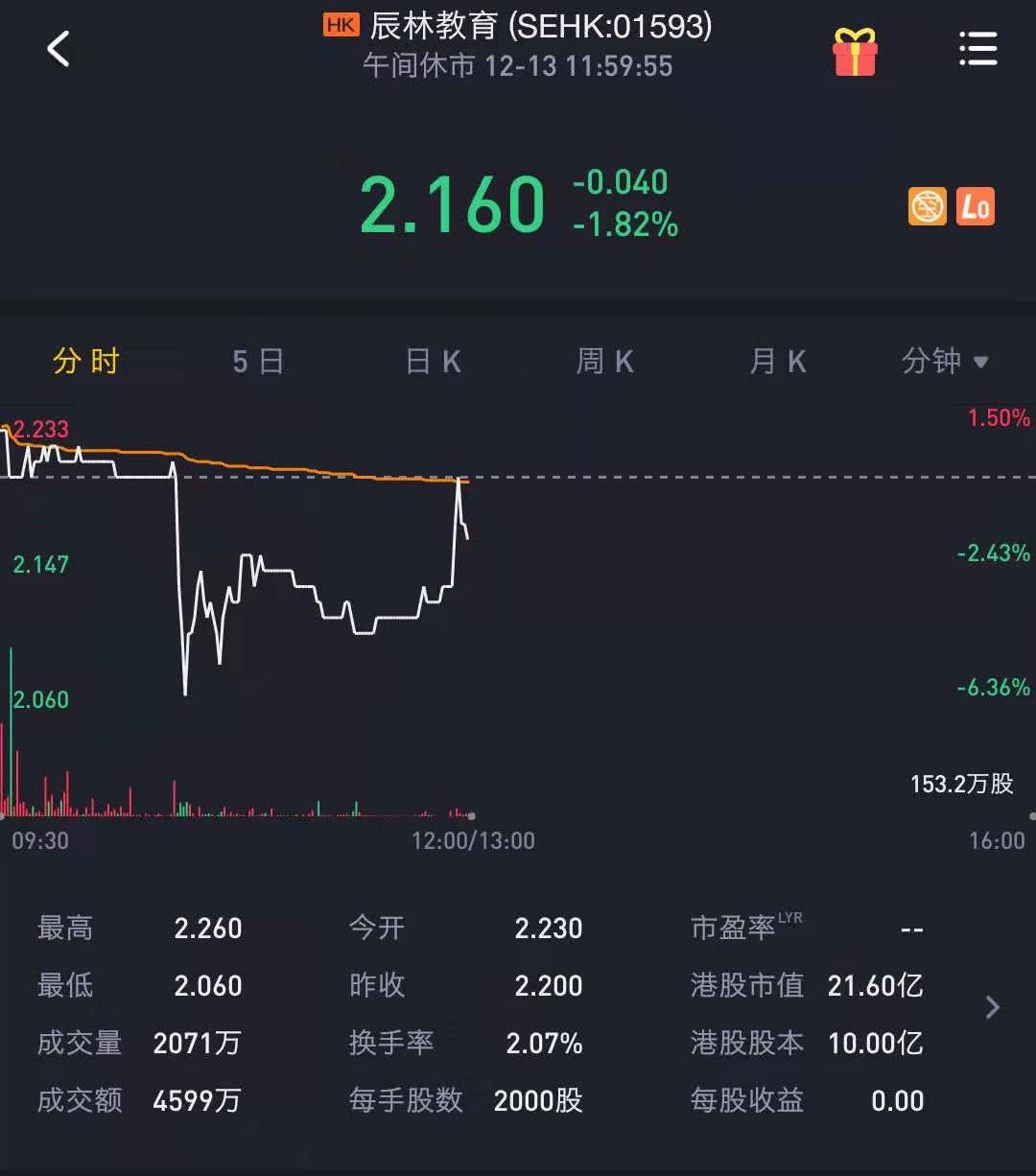Switch to the 5日 chart tab
The height and width of the screenshot is (1176, 1036).
point(258,362)
